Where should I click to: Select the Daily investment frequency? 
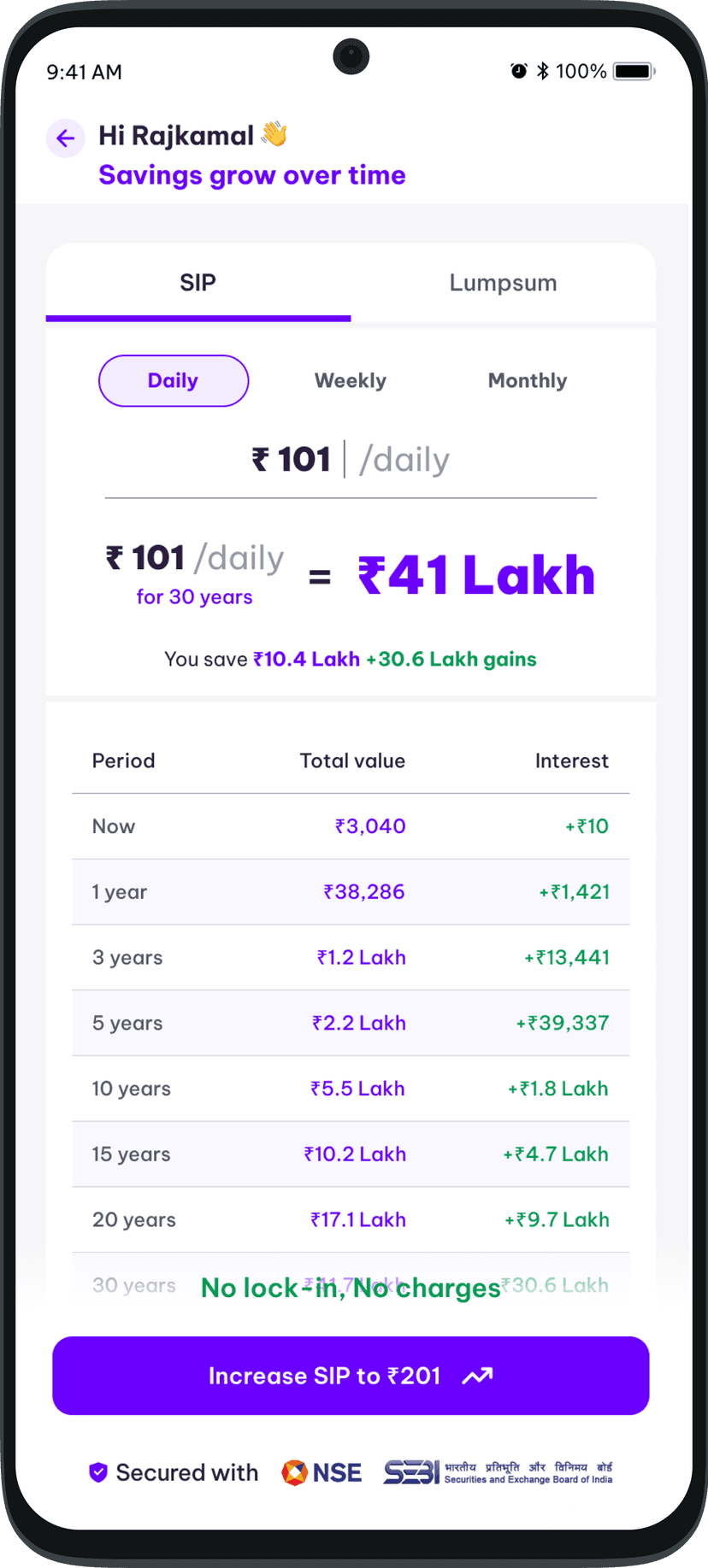pos(174,380)
